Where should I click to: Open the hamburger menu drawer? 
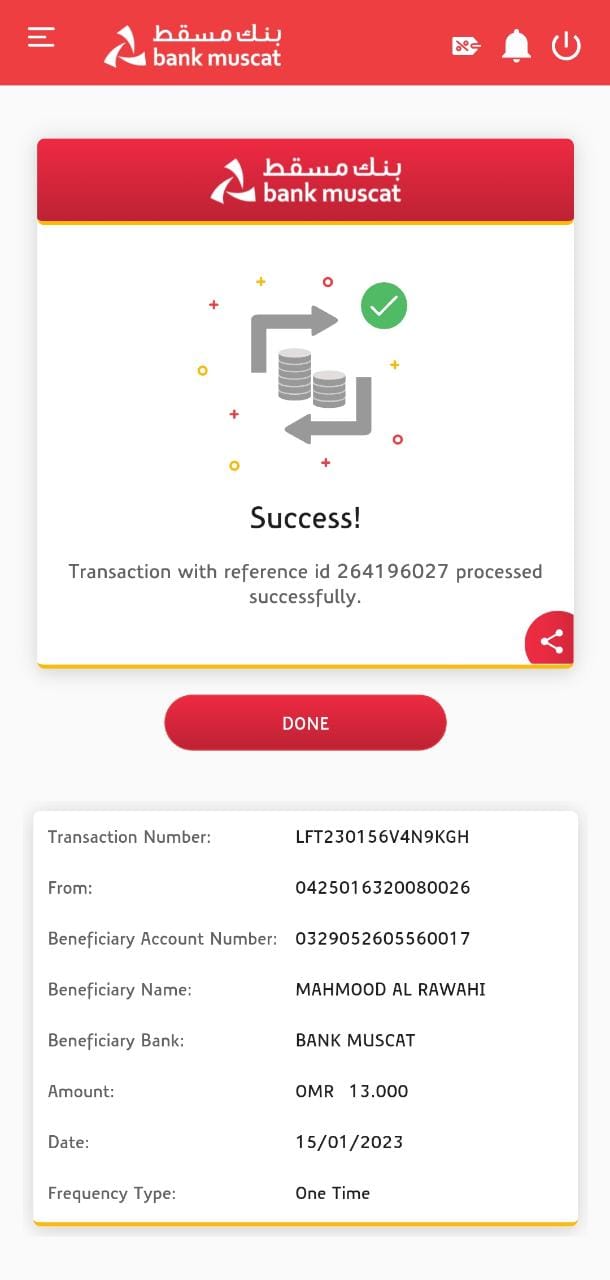pos(41,38)
